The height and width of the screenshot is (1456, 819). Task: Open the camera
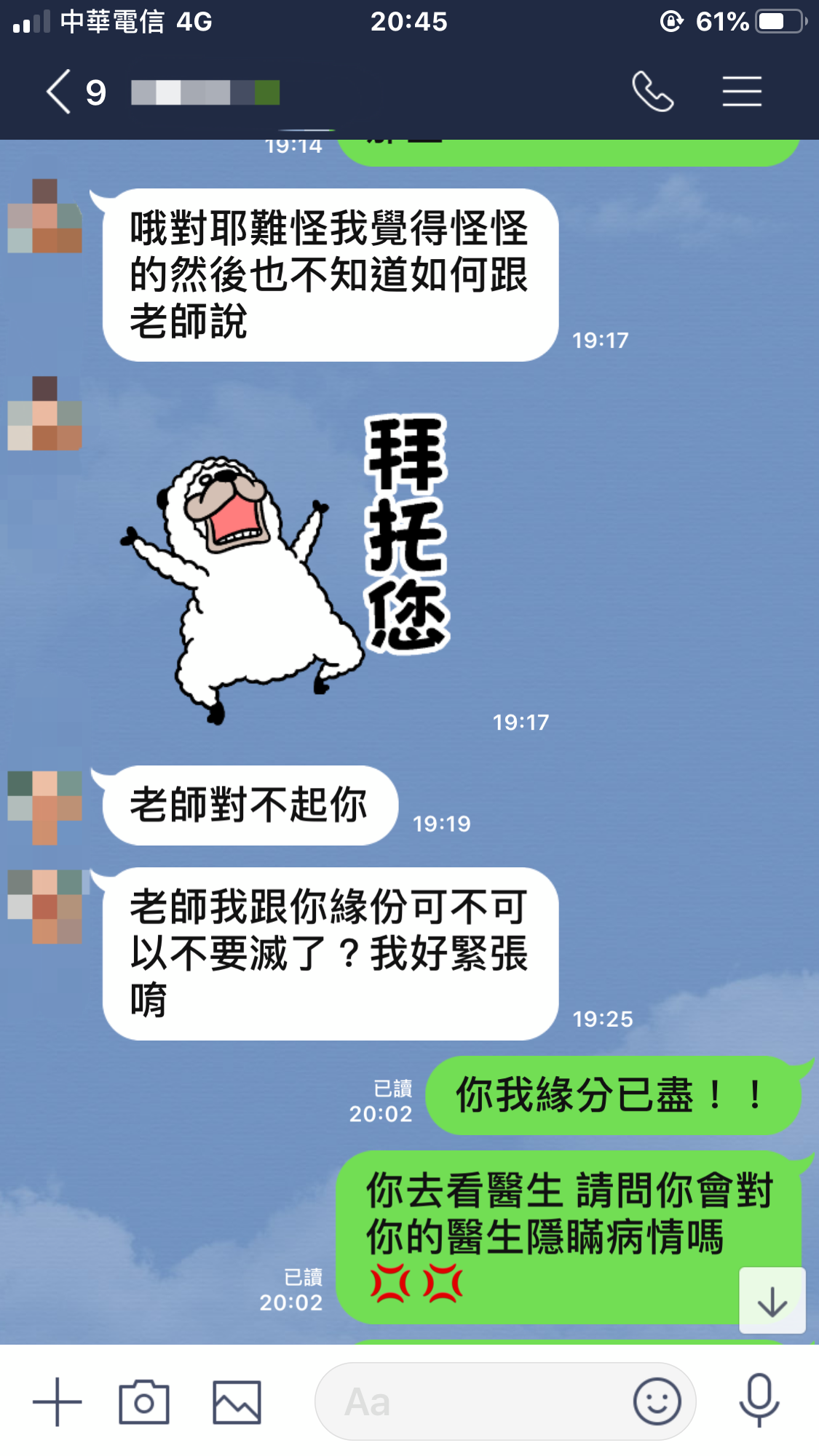[144, 1402]
